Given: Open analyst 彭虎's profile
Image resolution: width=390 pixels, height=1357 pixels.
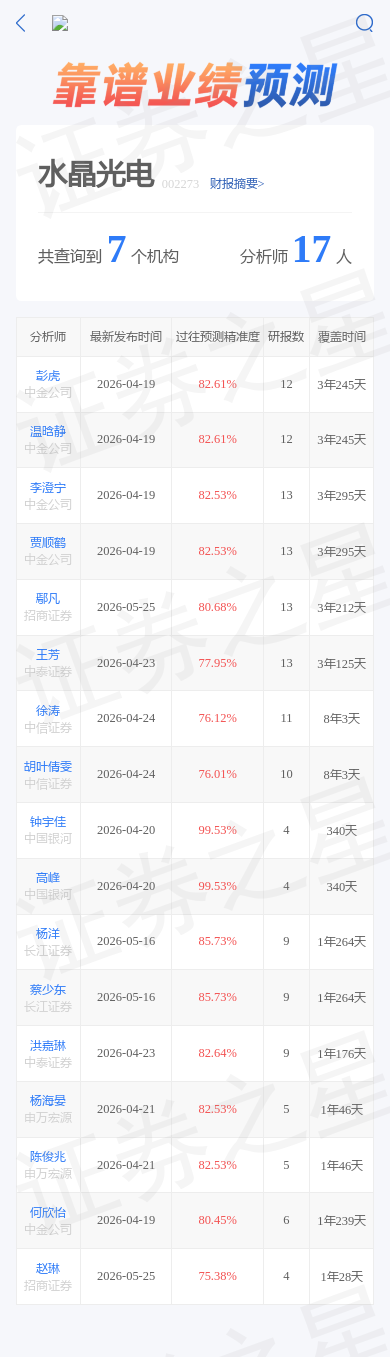Looking at the screenshot, I should tap(48, 376).
